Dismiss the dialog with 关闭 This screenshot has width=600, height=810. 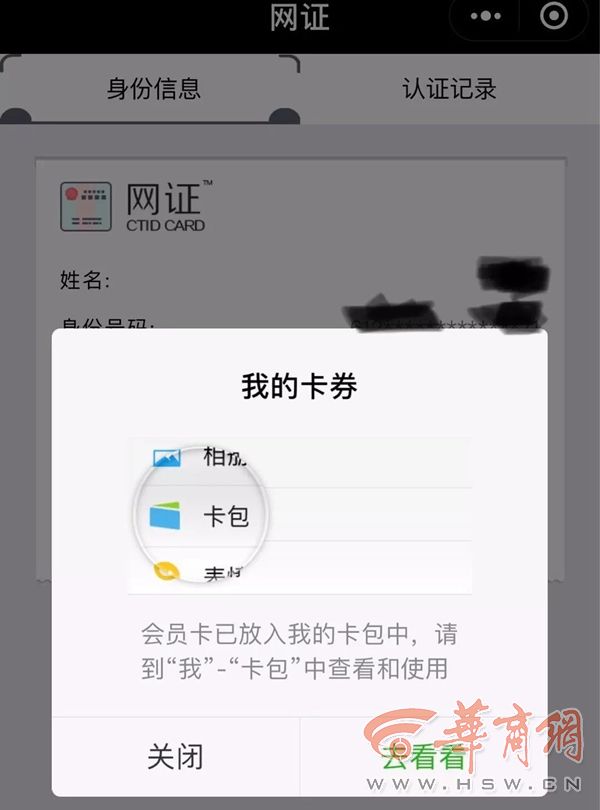click(x=175, y=756)
